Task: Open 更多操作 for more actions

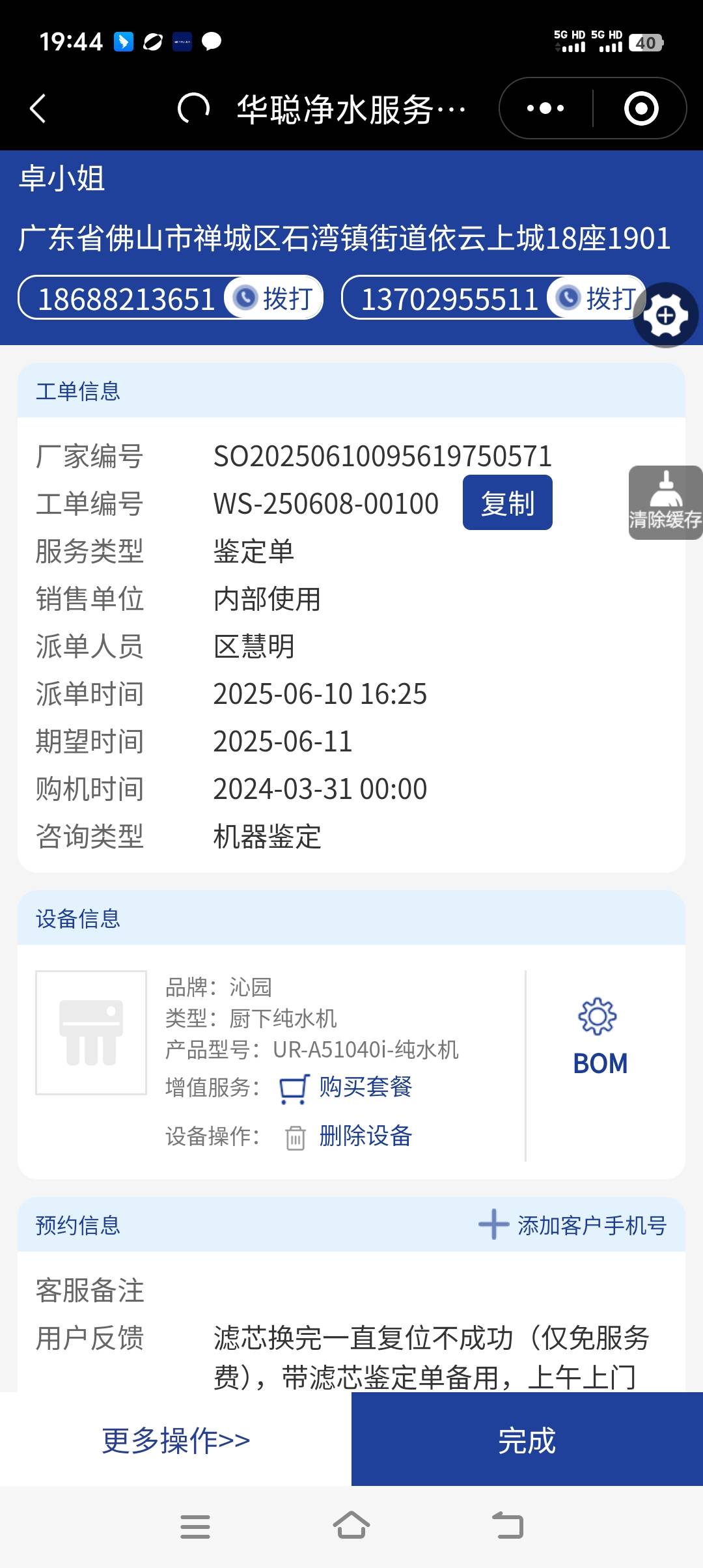Action: tap(176, 1440)
